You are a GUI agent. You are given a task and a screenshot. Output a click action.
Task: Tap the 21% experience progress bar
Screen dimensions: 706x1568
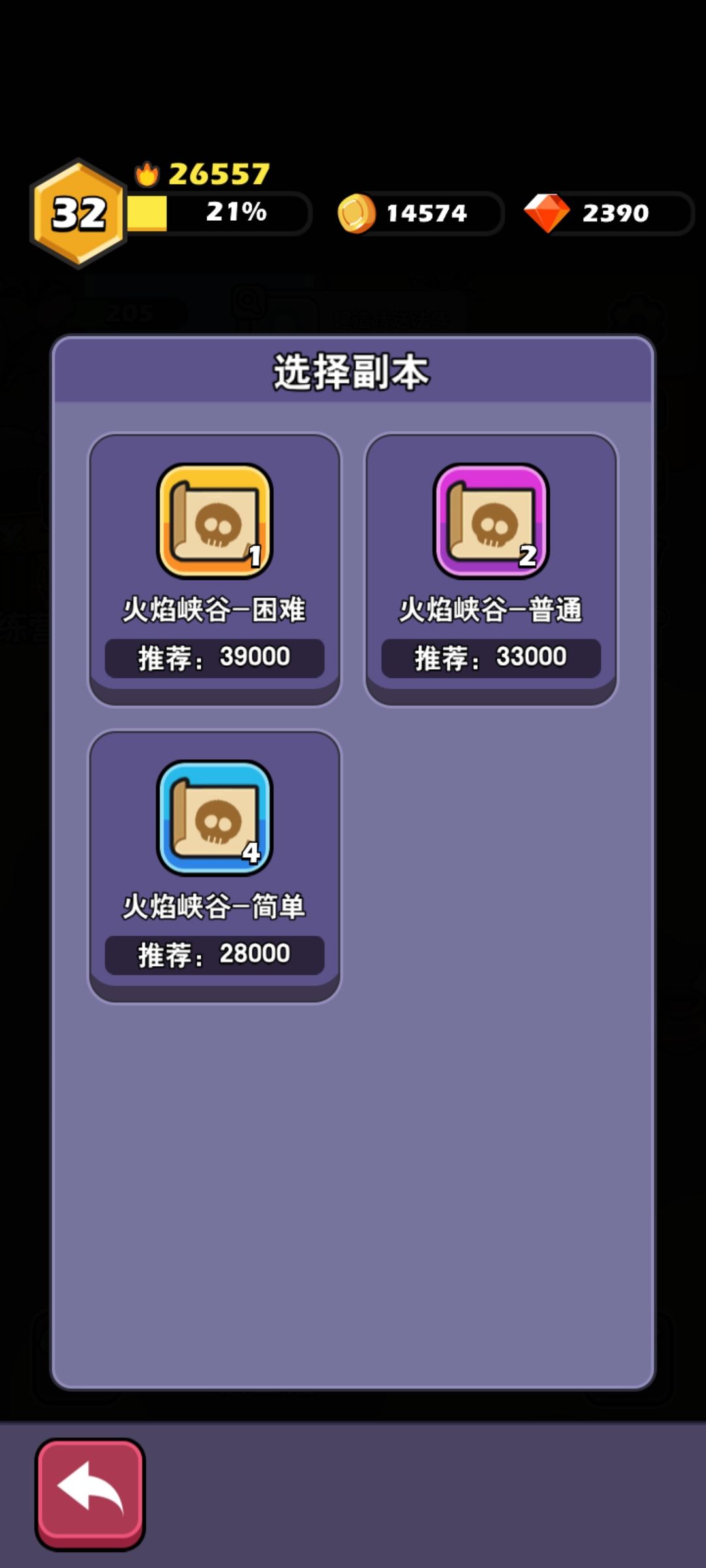coord(216,211)
